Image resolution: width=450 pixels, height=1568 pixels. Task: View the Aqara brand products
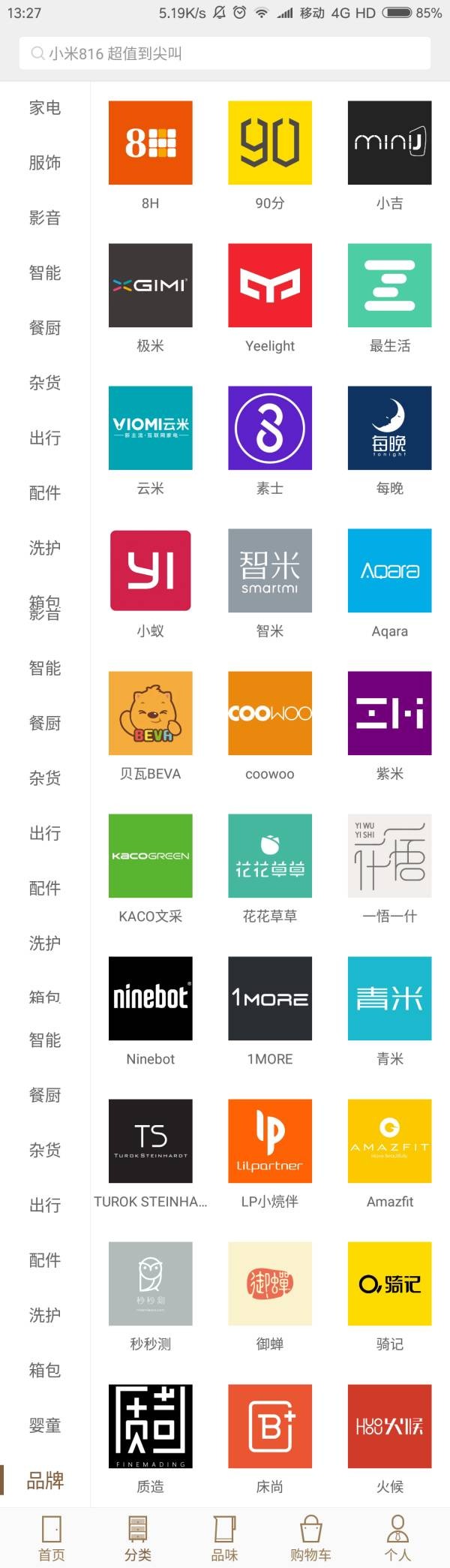389,570
